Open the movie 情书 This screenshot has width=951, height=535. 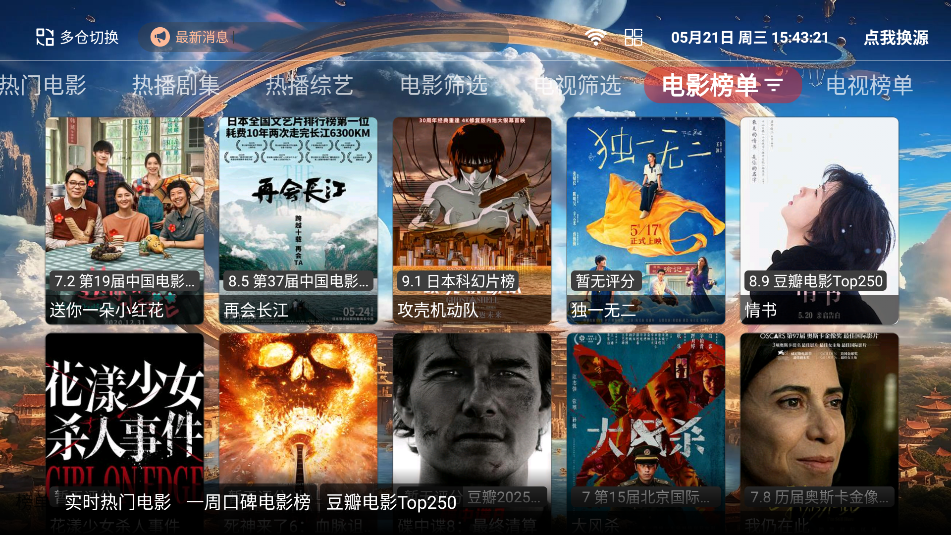(819, 220)
